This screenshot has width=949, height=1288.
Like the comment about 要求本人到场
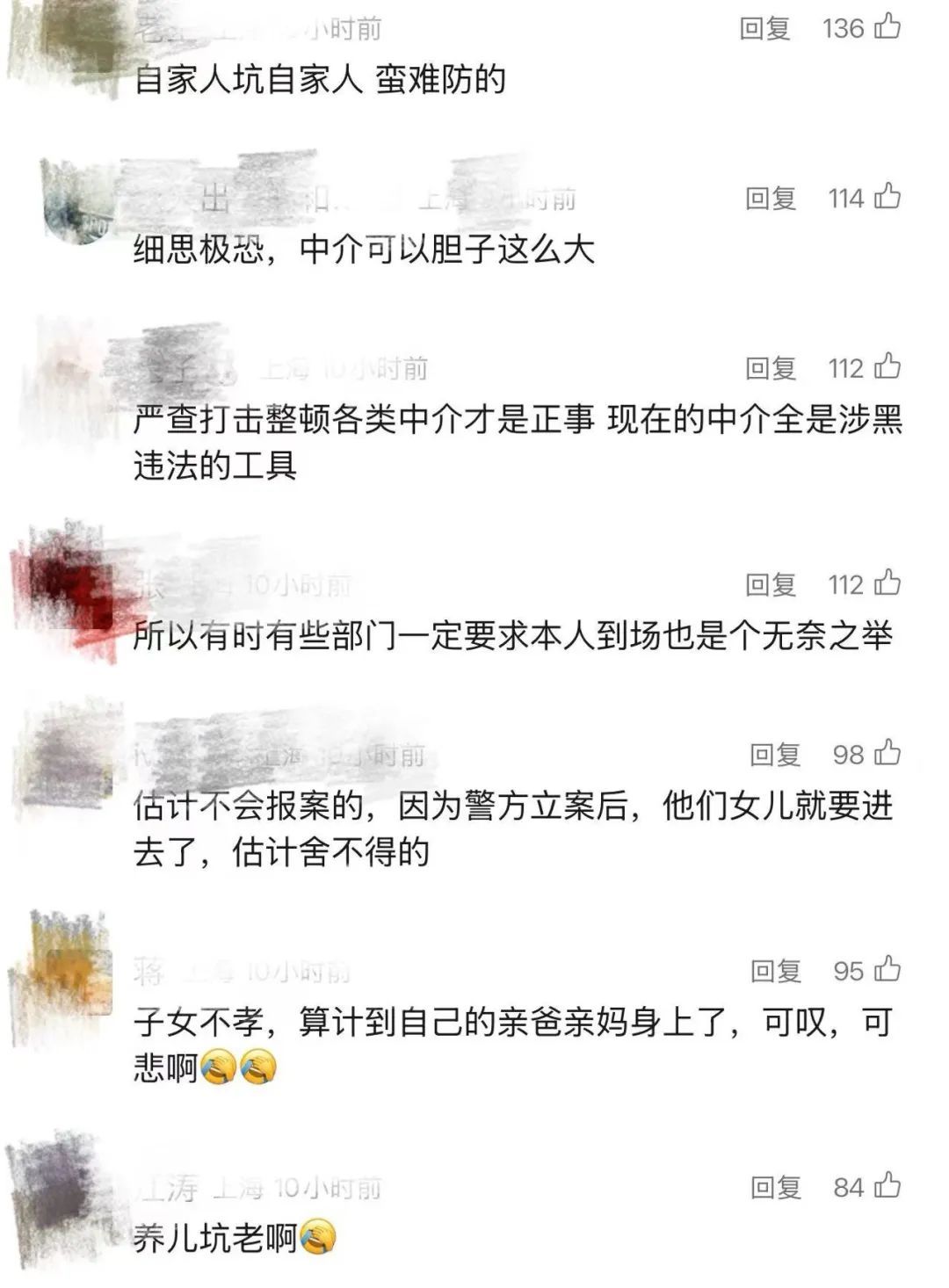tap(887, 583)
